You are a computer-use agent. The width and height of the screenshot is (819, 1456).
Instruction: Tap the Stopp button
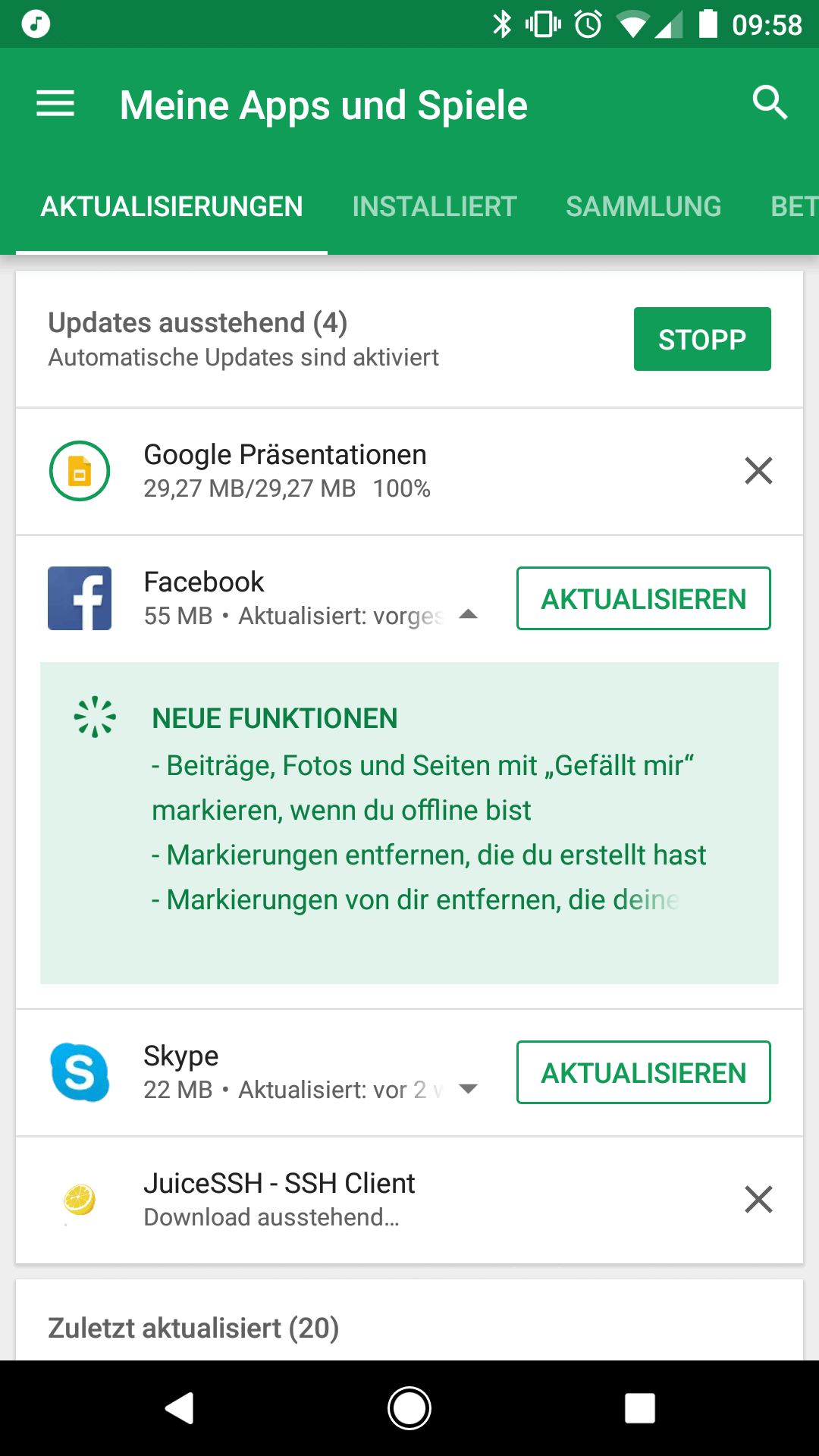click(x=702, y=339)
